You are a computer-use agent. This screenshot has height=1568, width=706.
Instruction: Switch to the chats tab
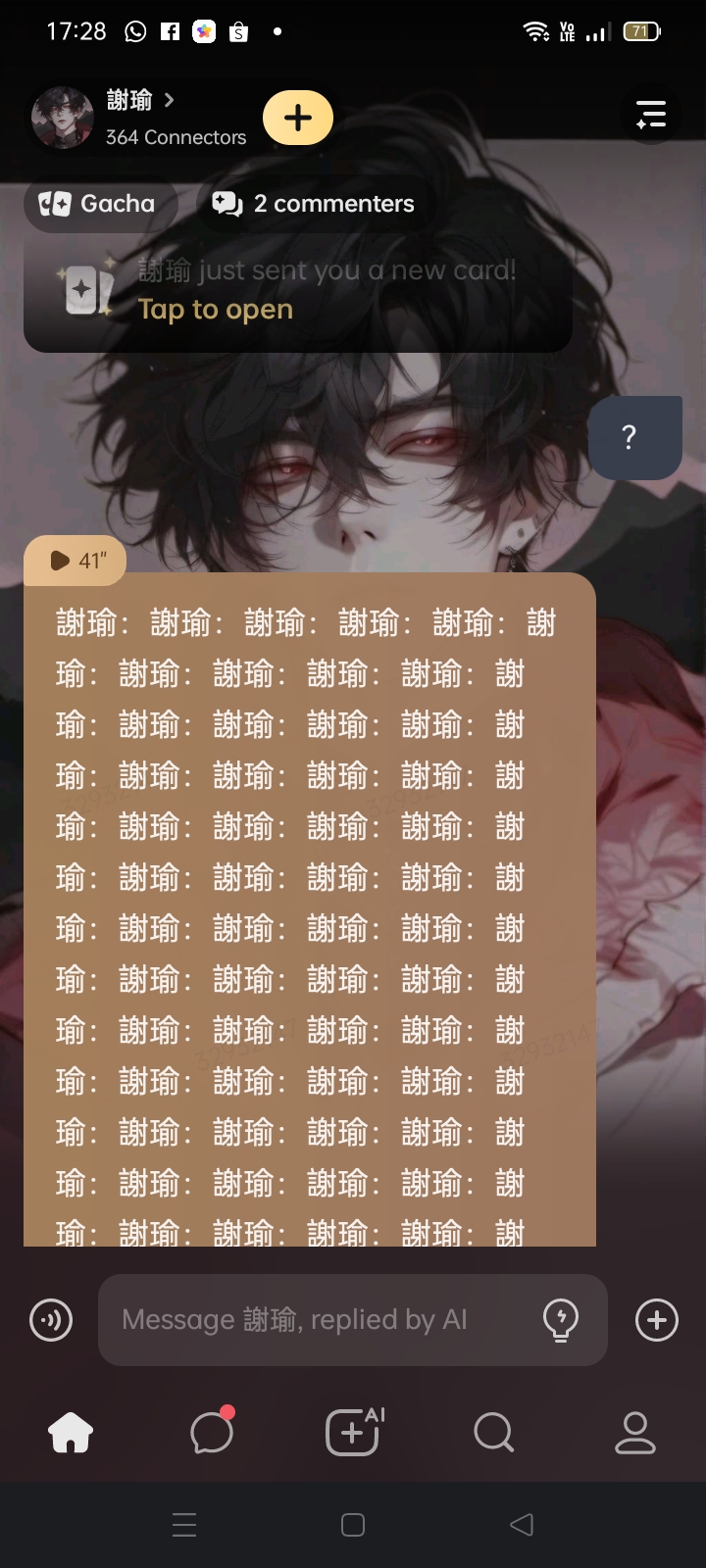pyautogui.click(x=212, y=1433)
